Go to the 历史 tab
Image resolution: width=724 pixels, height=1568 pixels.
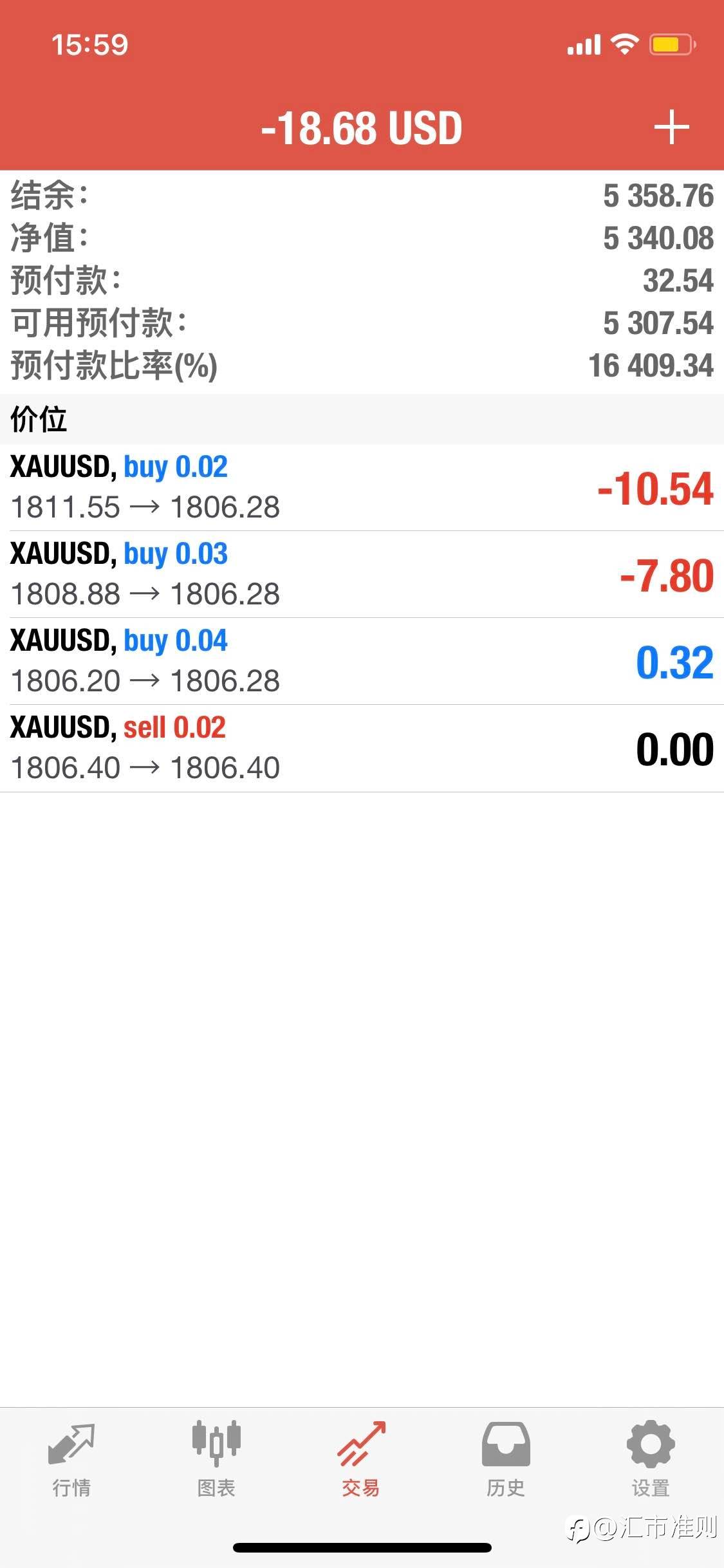click(x=506, y=1460)
